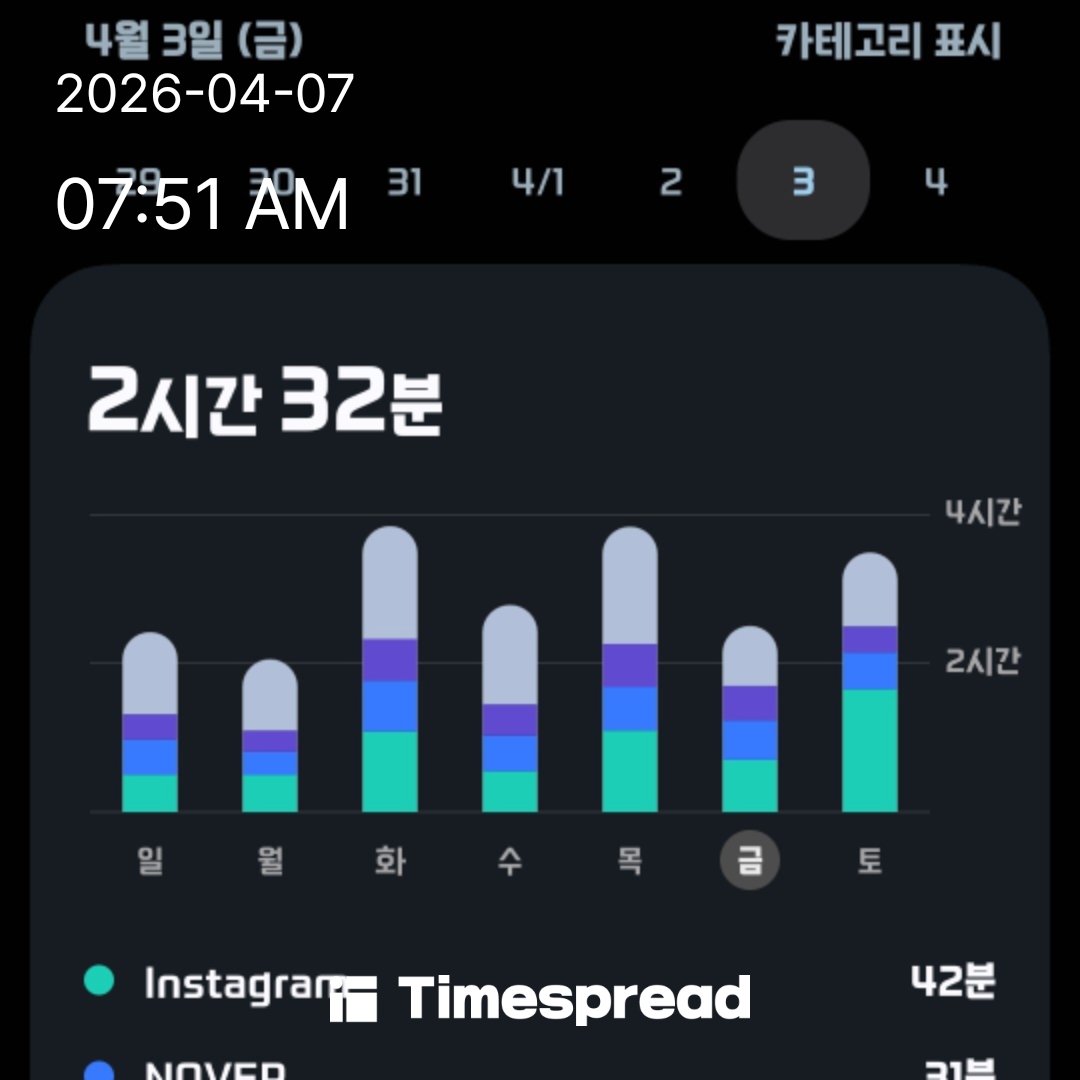Tap the highlighted 금 bar
Screen dimensions: 1080x1080
tap(750, 719)
